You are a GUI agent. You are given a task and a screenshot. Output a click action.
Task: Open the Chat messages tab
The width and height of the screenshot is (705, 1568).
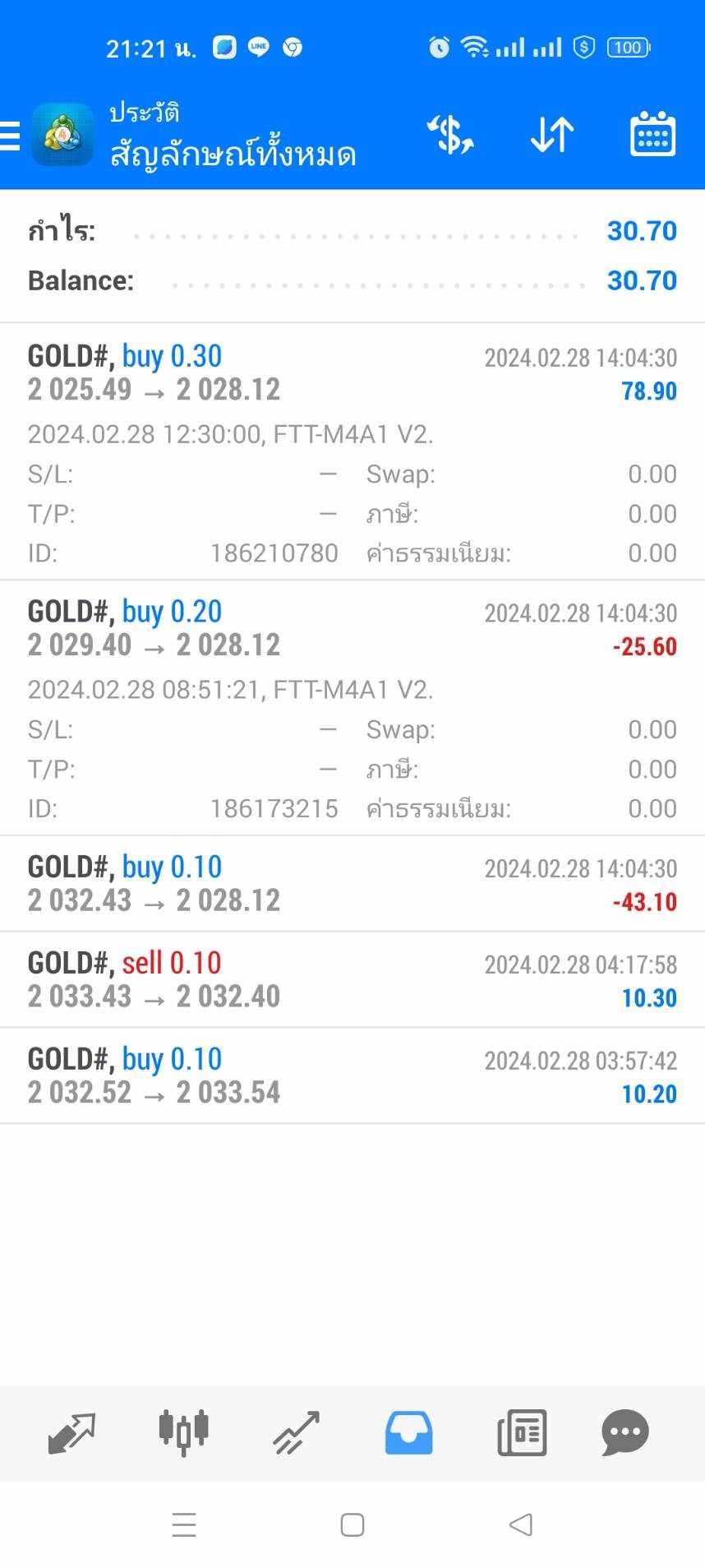(x=625, y=1433)
